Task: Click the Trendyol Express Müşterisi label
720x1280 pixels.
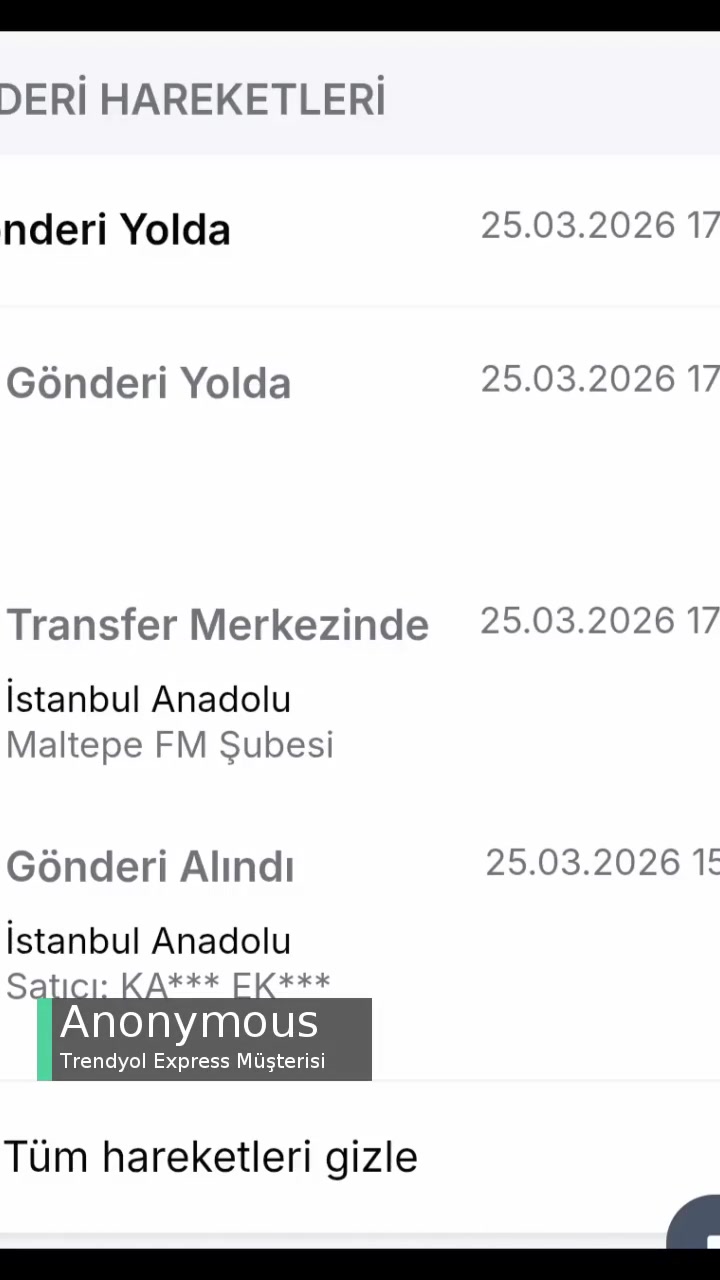Action: (192, 1061)
